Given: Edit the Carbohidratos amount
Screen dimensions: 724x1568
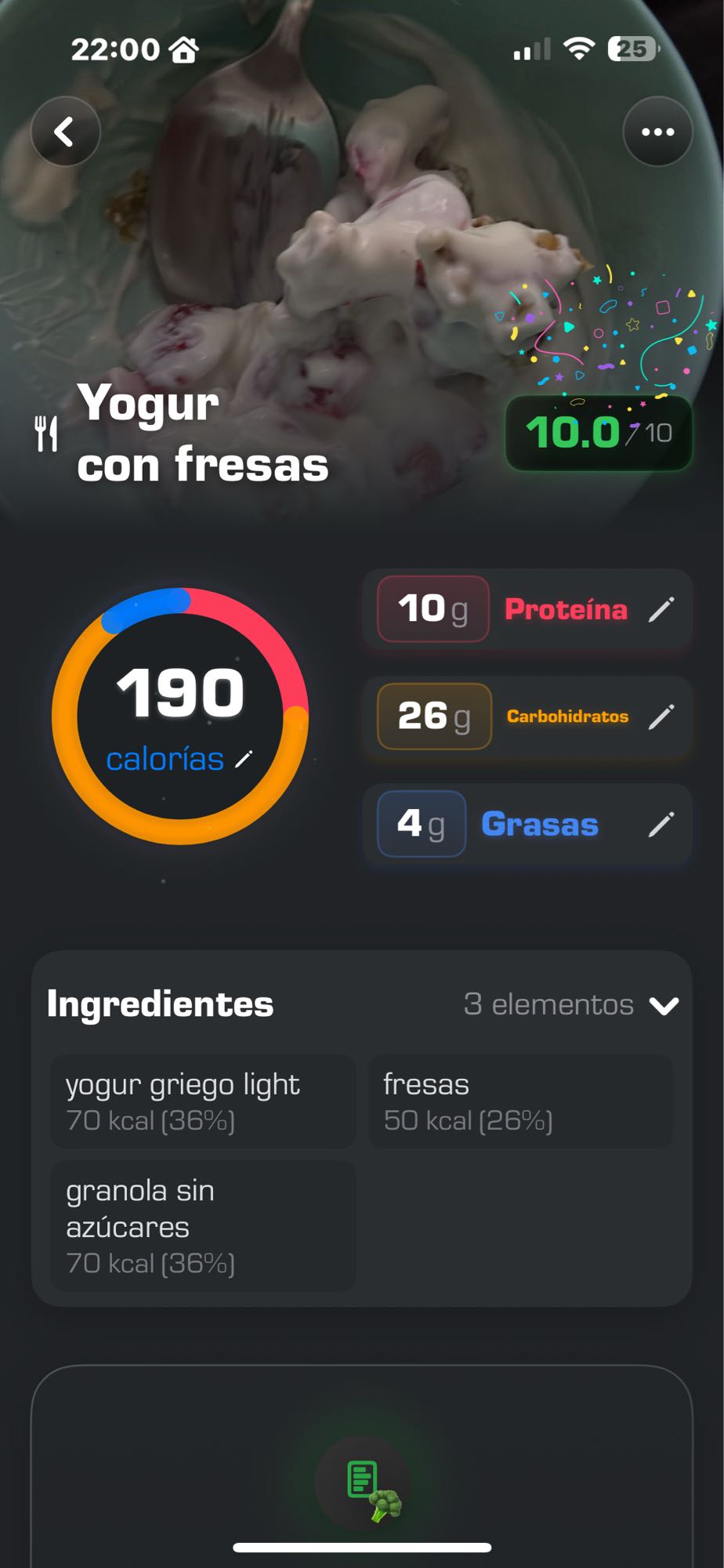Looking at the screenshot, I should coord(661,717).
